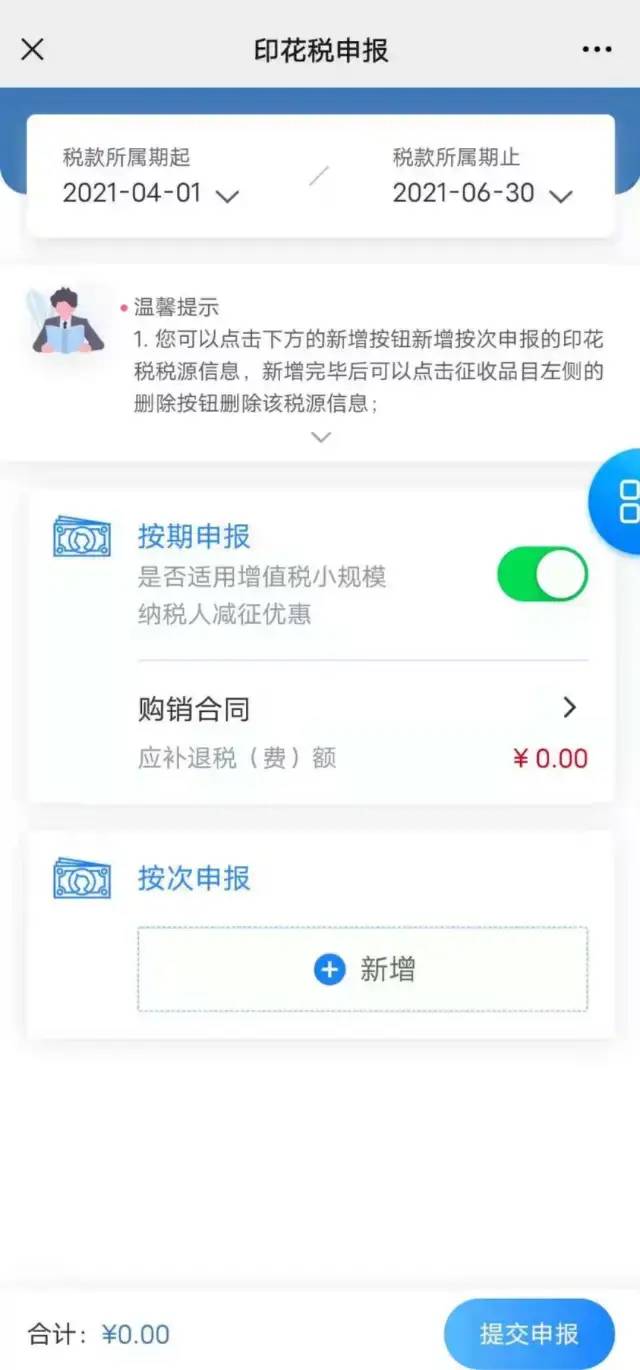The width and height of the screenshot is (640, 1370).
Task: Close the 印花税申报 page
Action: [32, 49]
